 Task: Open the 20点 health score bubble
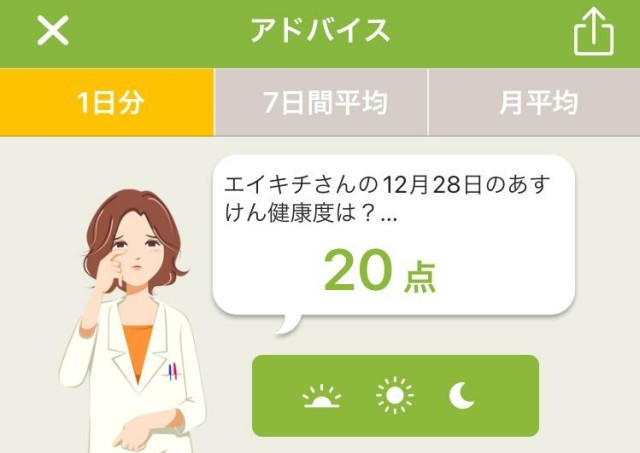point(394,235)
